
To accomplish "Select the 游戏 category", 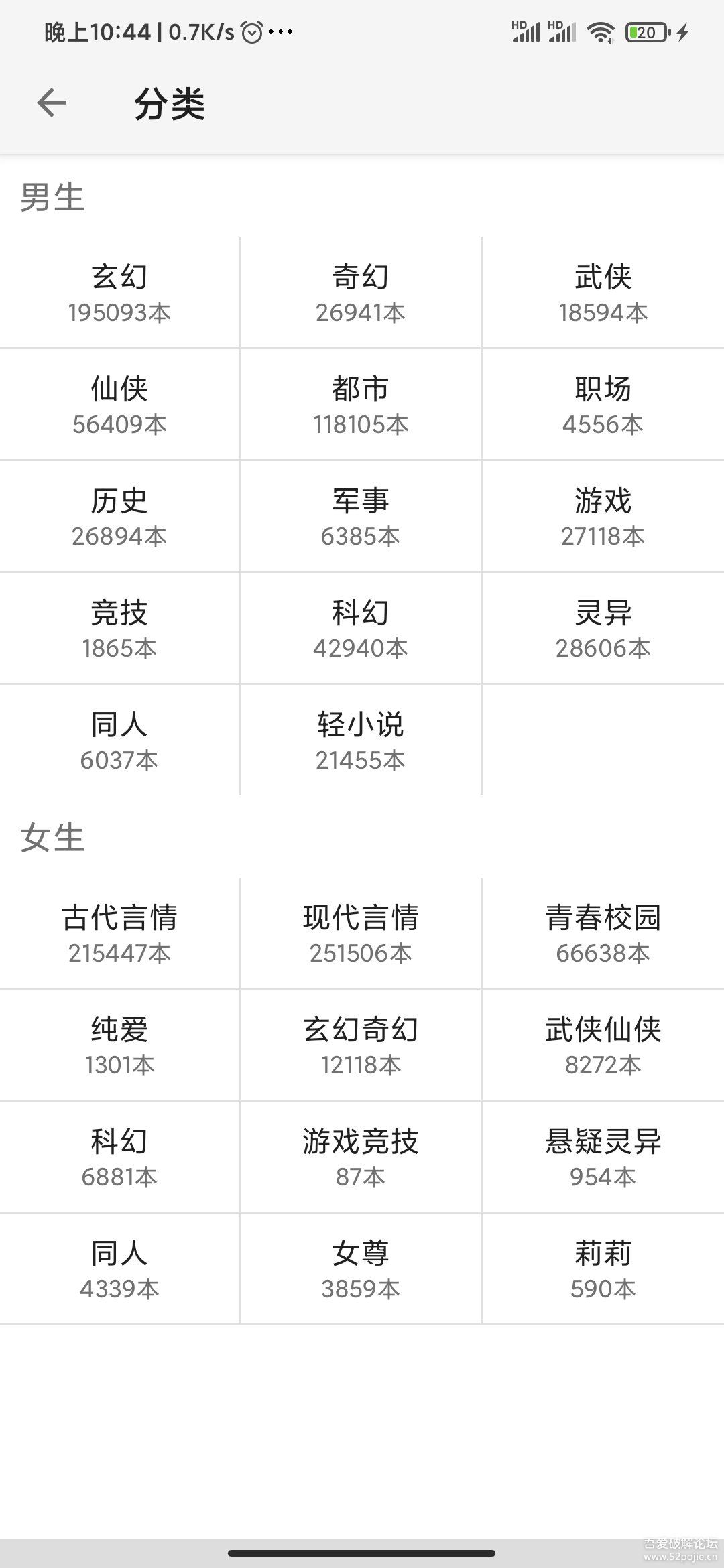I will pos(603,516).
